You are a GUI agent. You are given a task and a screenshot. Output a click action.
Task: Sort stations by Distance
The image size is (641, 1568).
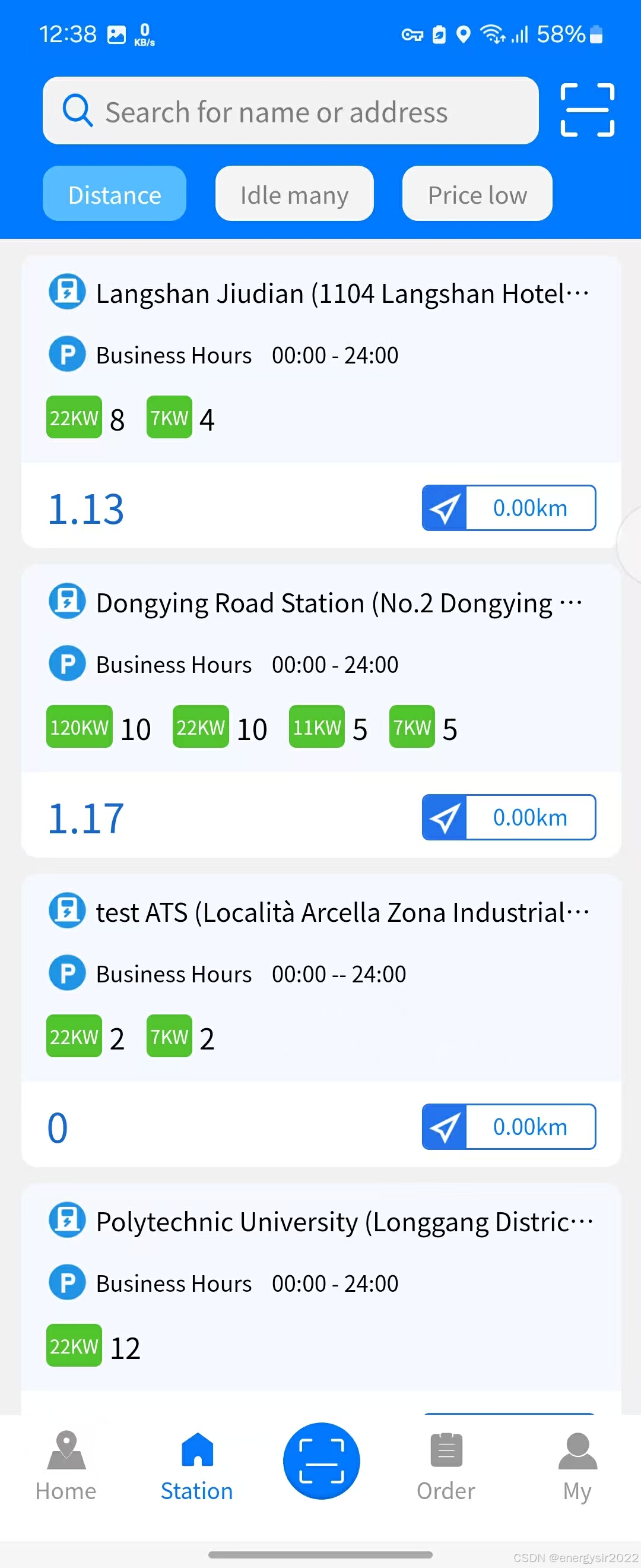pyautogui.click(x=115, y=194)
